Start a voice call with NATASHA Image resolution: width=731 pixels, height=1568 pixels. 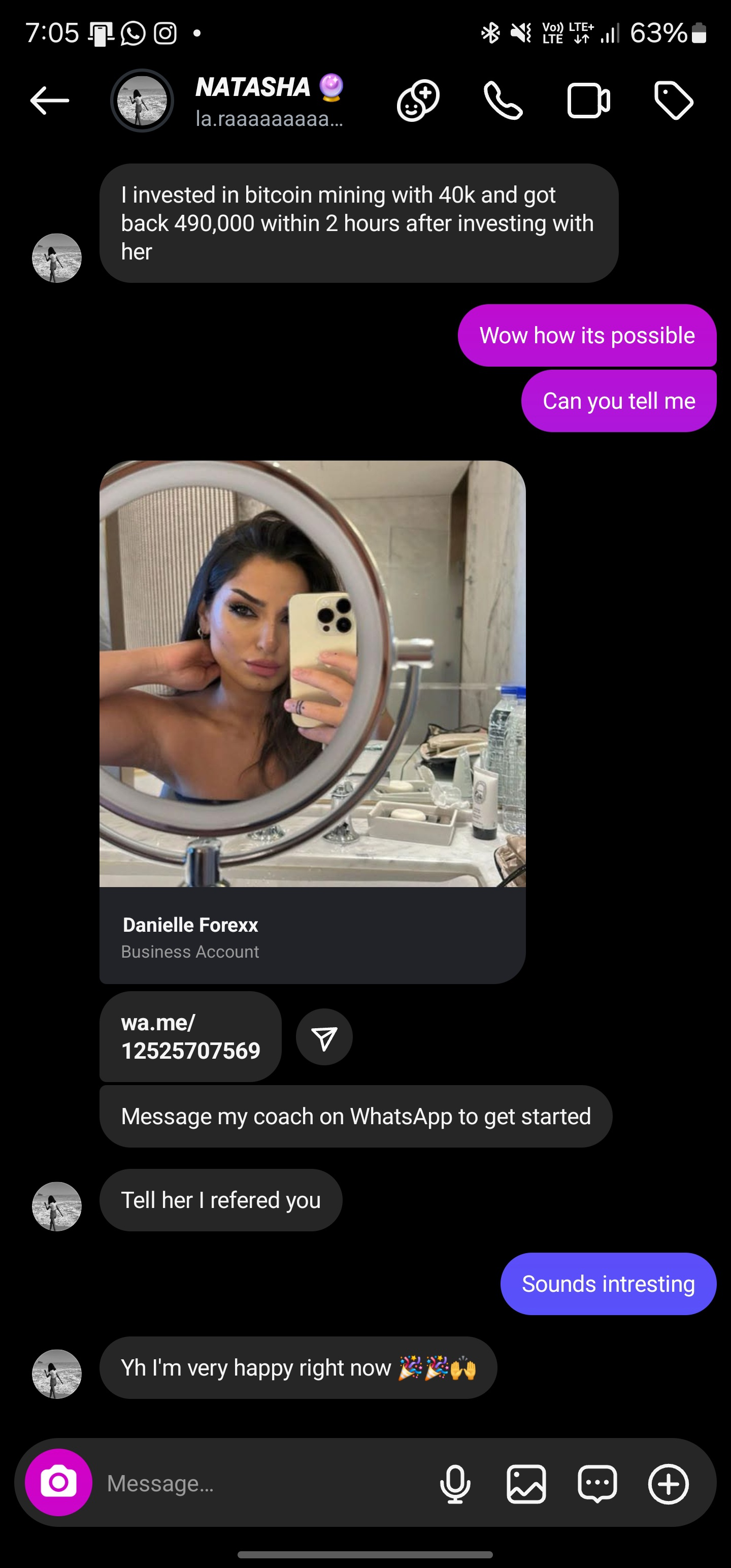pyautogui.click(x=503, y=101)
